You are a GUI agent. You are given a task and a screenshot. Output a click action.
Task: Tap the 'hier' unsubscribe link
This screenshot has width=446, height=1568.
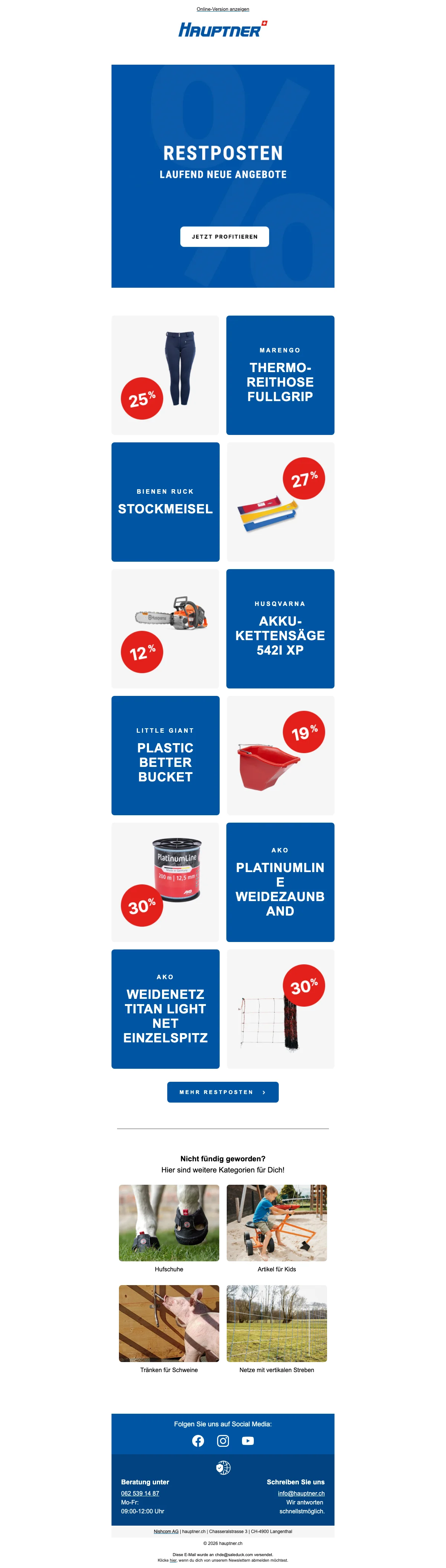coord(173,1560)
